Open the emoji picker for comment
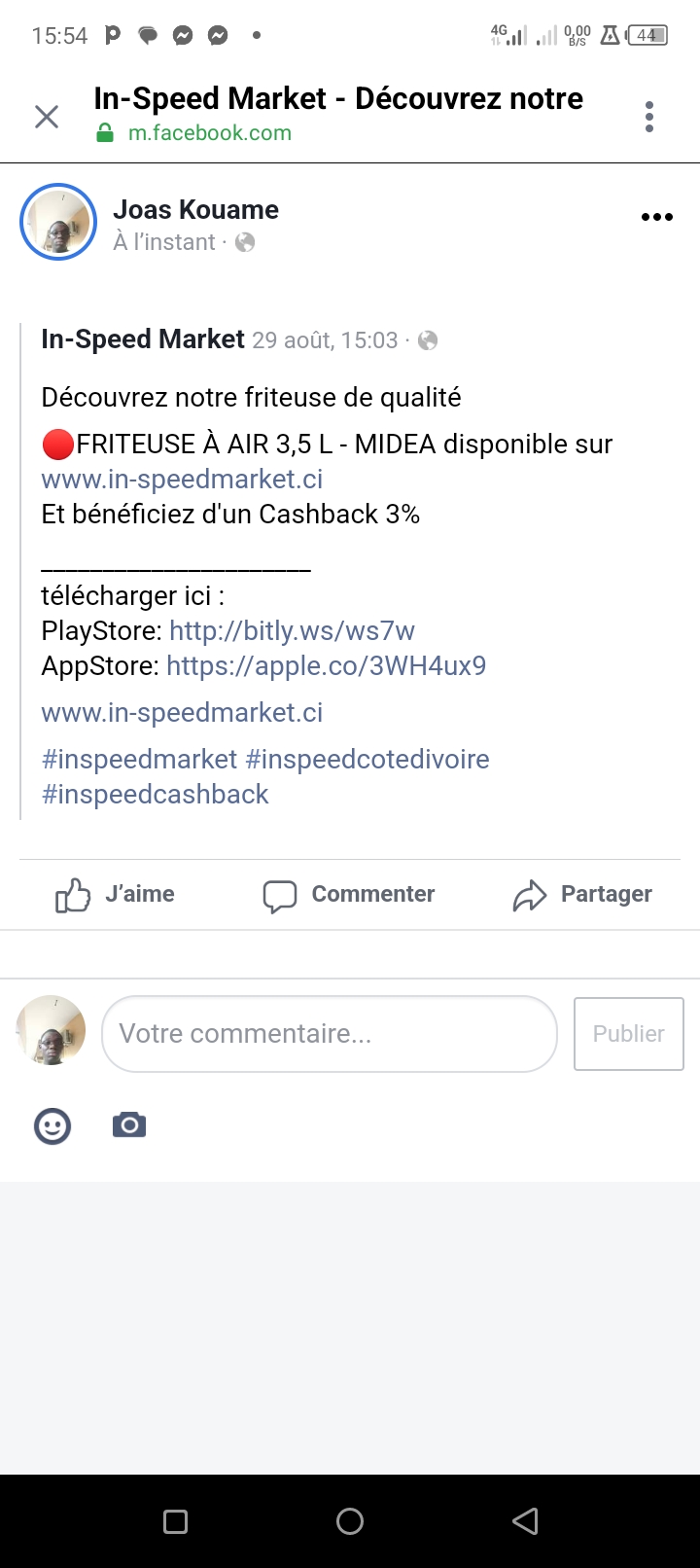This screenshot has width=700, height=1568. tap(52, 1126)
